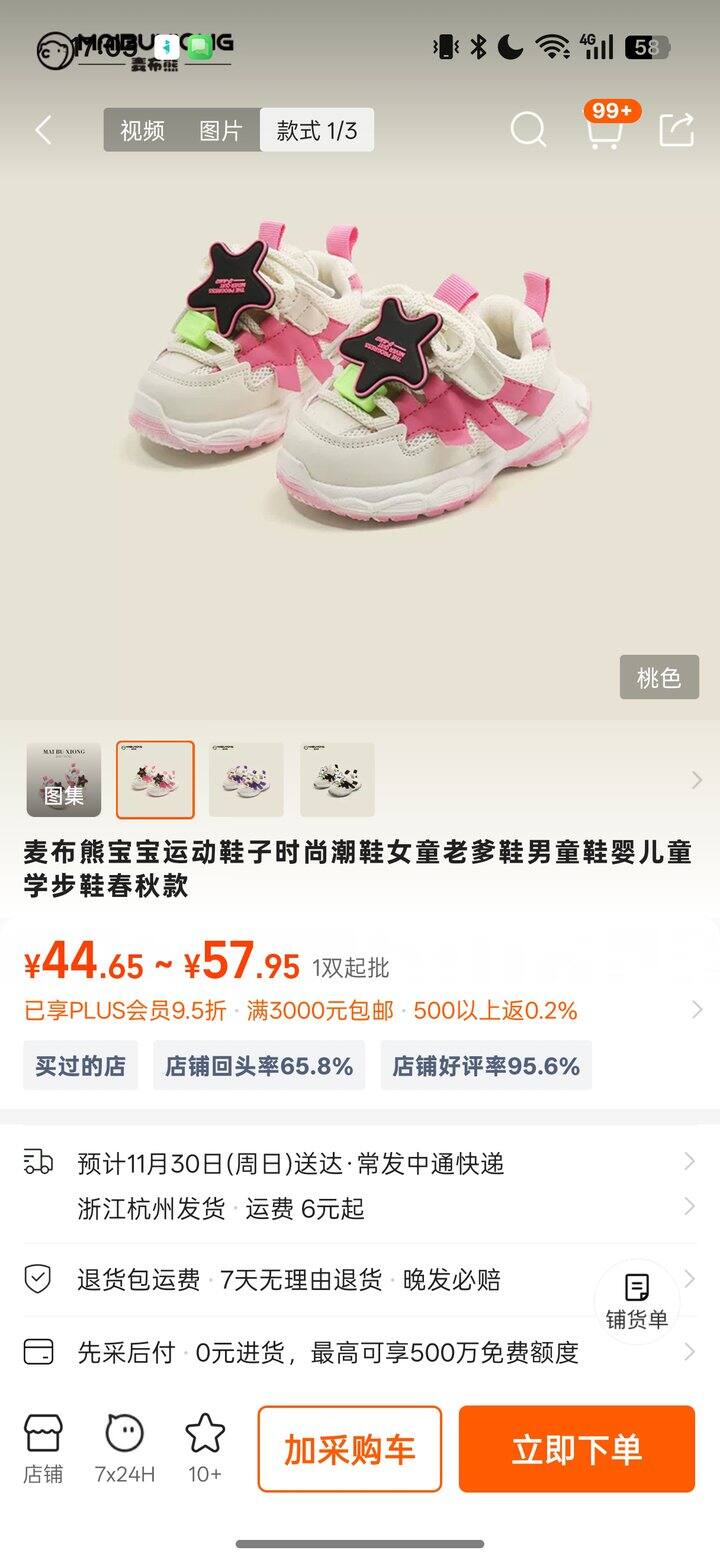
Task: Toggle the 买过的店 filter chip
Action: click(x=80, y=1065)
